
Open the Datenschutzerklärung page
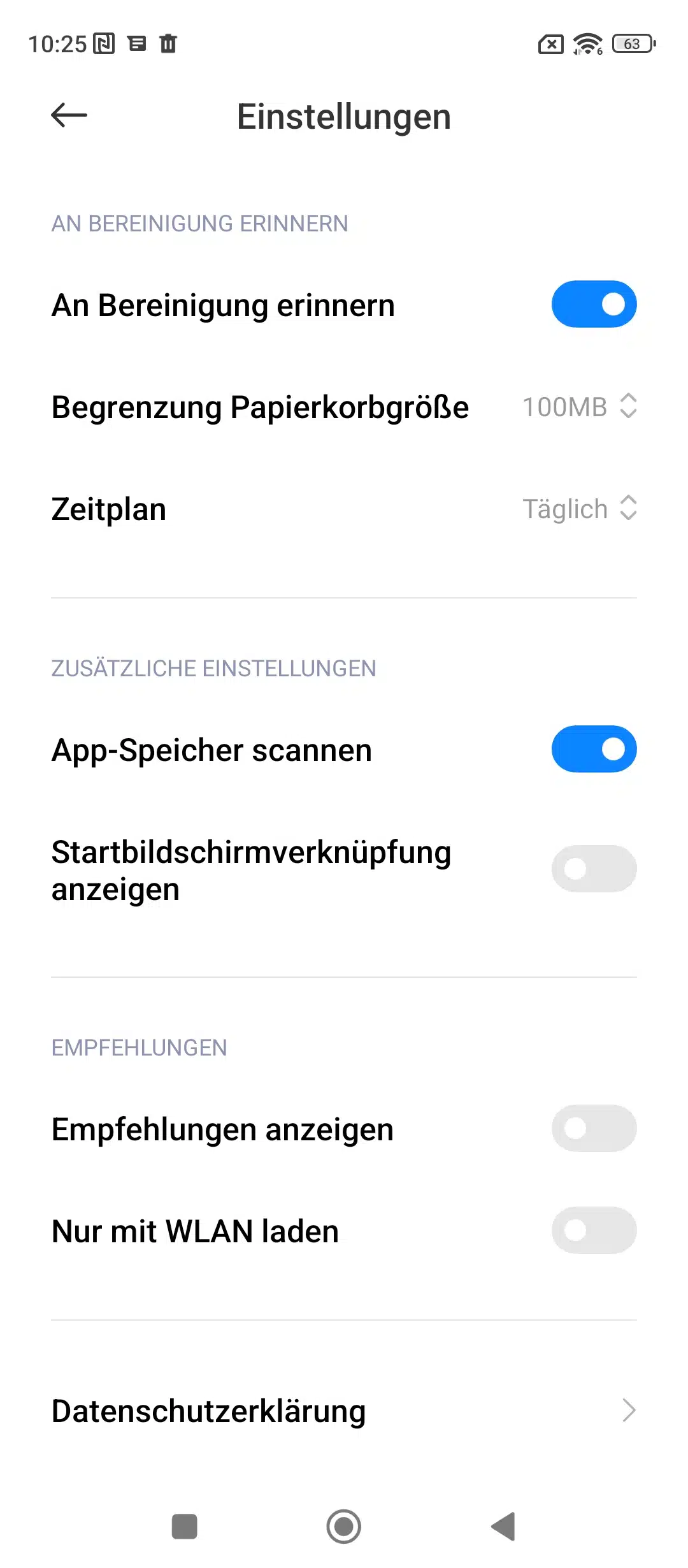click(x=344, y=1411)
